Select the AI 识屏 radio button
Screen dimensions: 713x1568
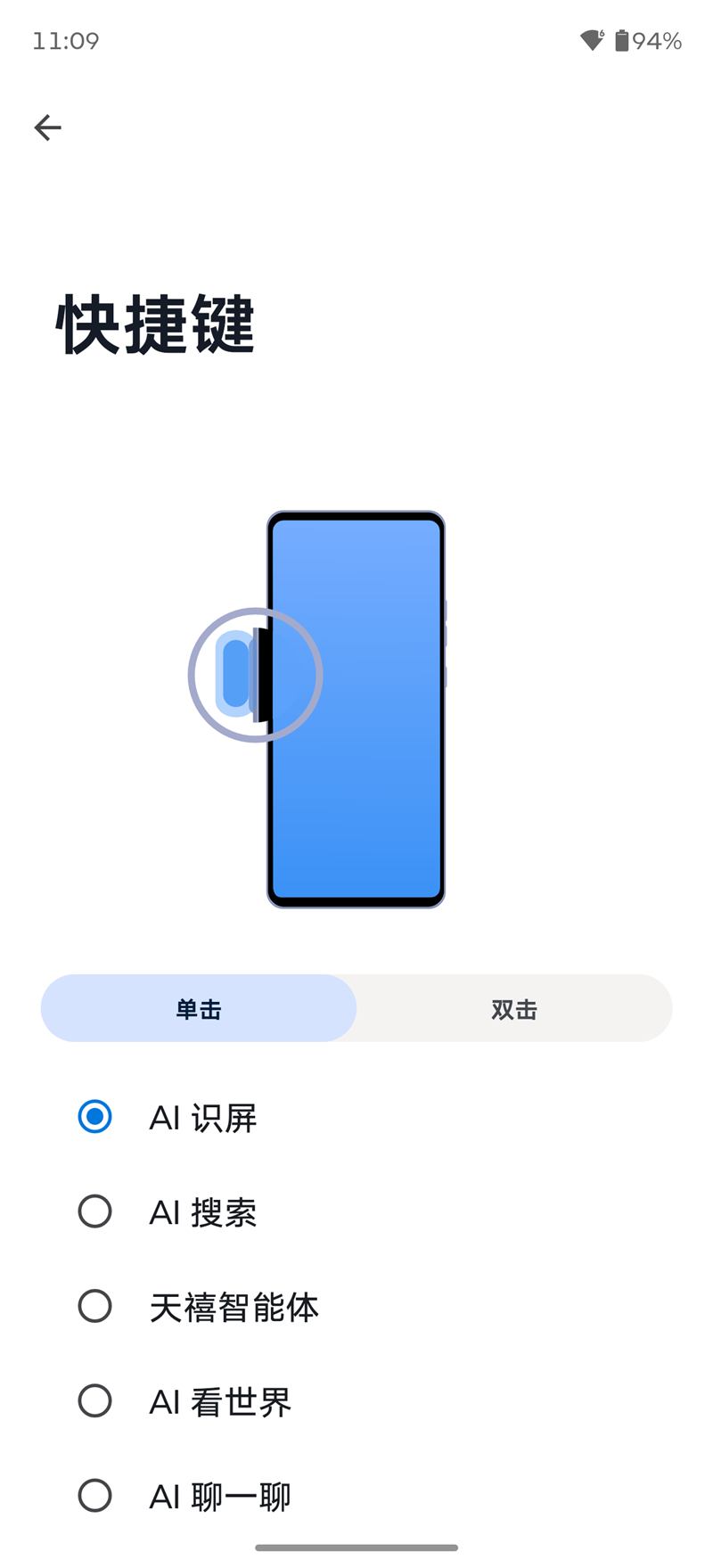click(x=95, y=1117)
